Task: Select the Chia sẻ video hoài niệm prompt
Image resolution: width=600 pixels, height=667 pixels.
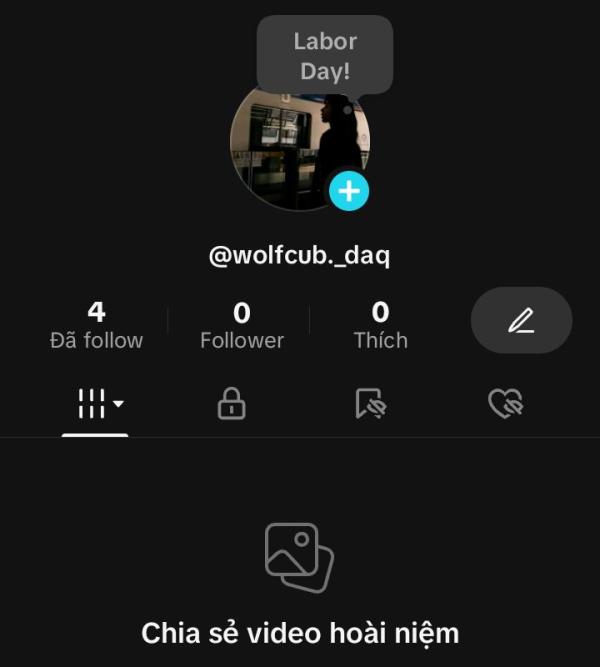Action: [300, 633]
